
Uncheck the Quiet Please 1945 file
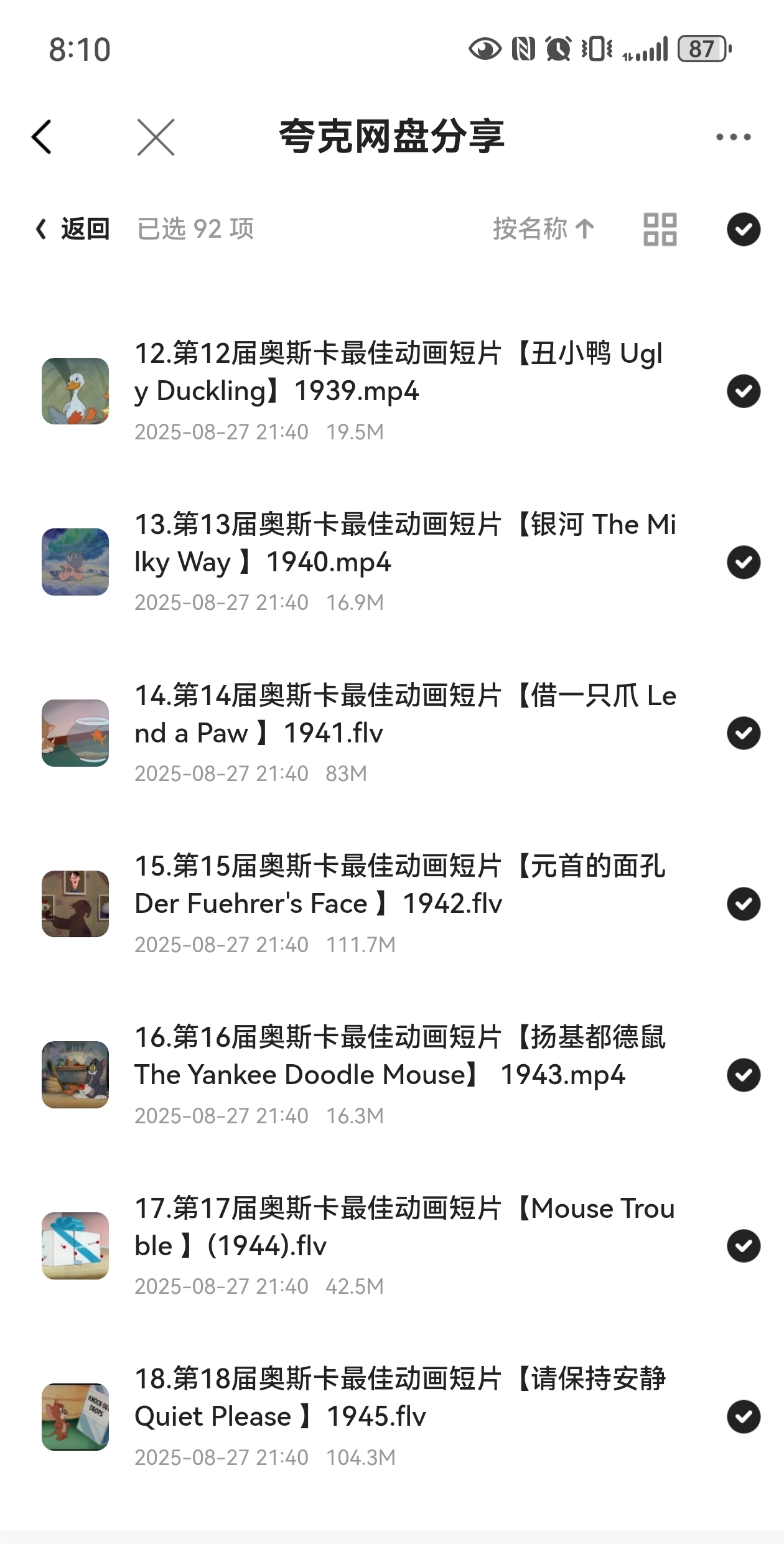pos(744,1416)
